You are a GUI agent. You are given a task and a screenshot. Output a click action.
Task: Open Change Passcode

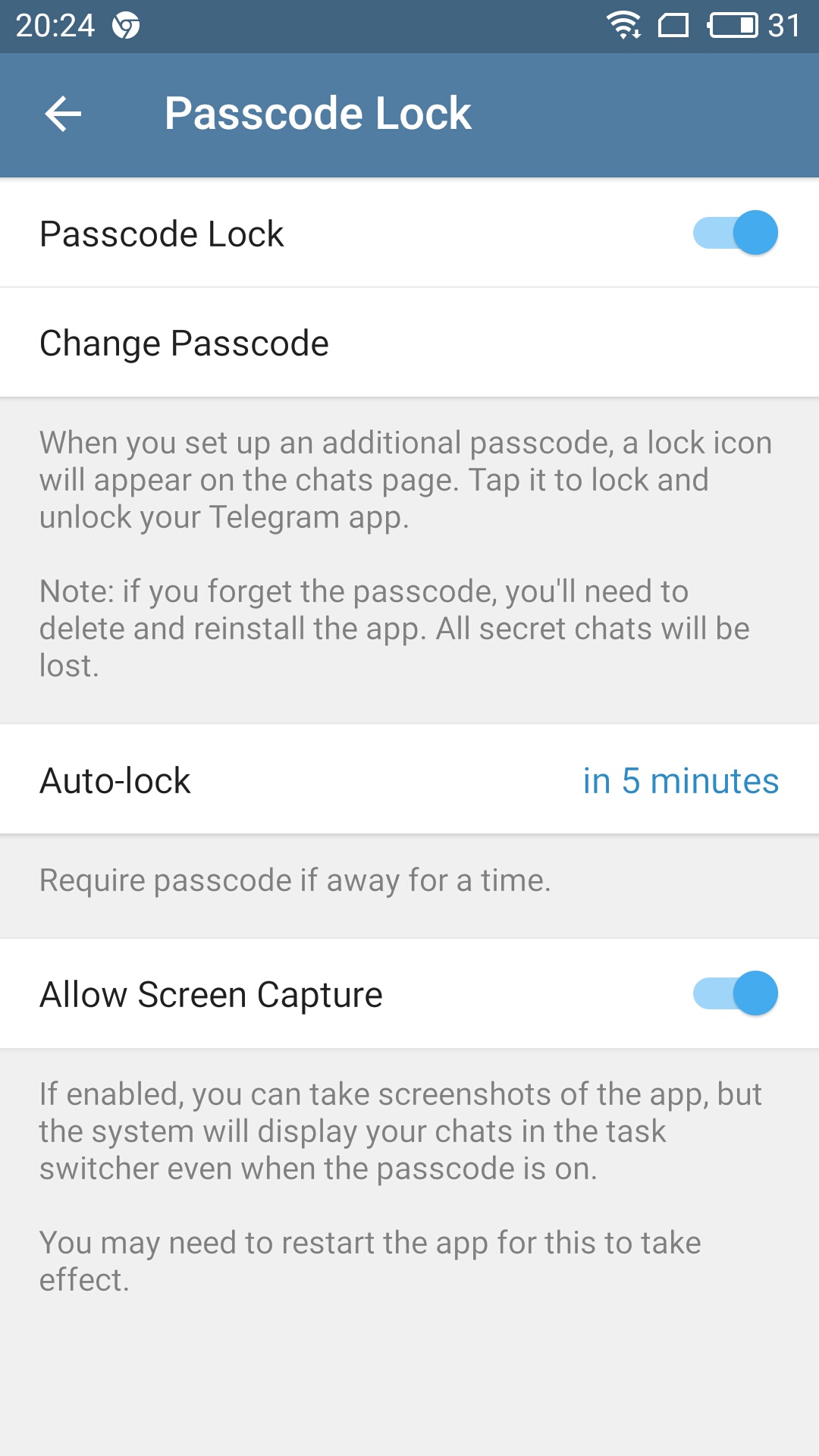(409, 343)
